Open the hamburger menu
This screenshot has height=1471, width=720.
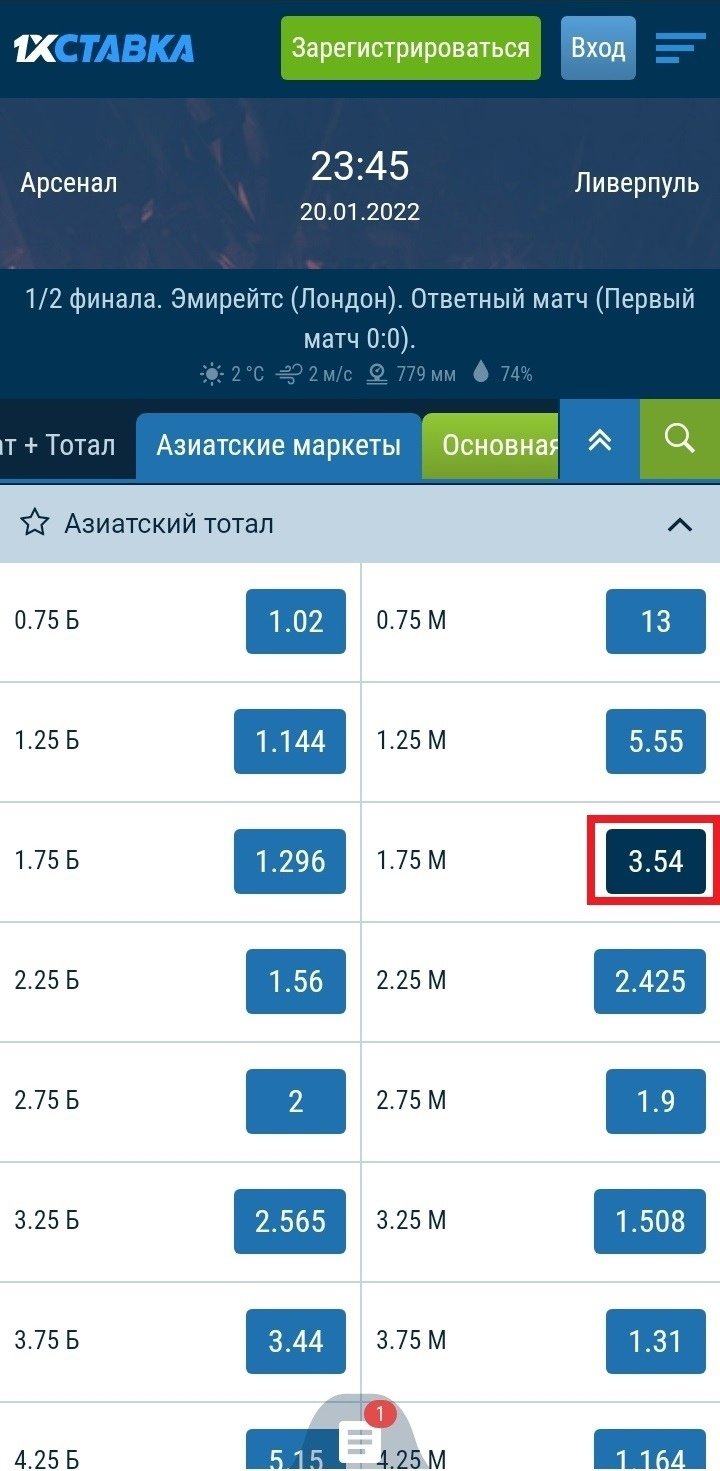click(681, 48)
